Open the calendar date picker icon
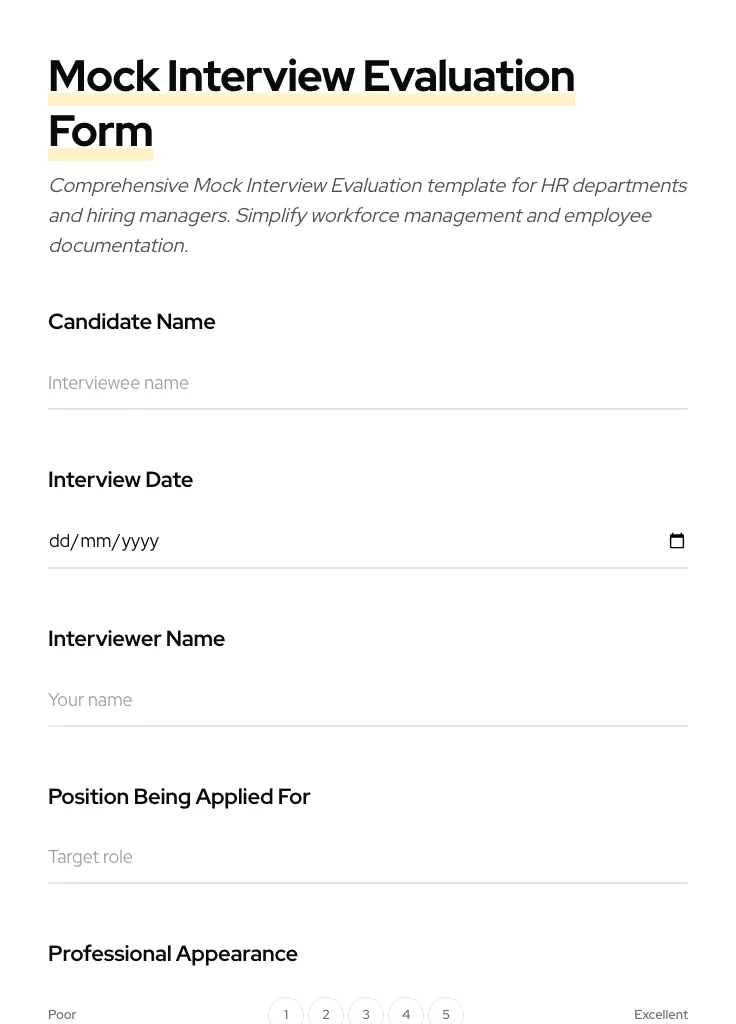This screenshot has height=1024, width=736. 677,540
